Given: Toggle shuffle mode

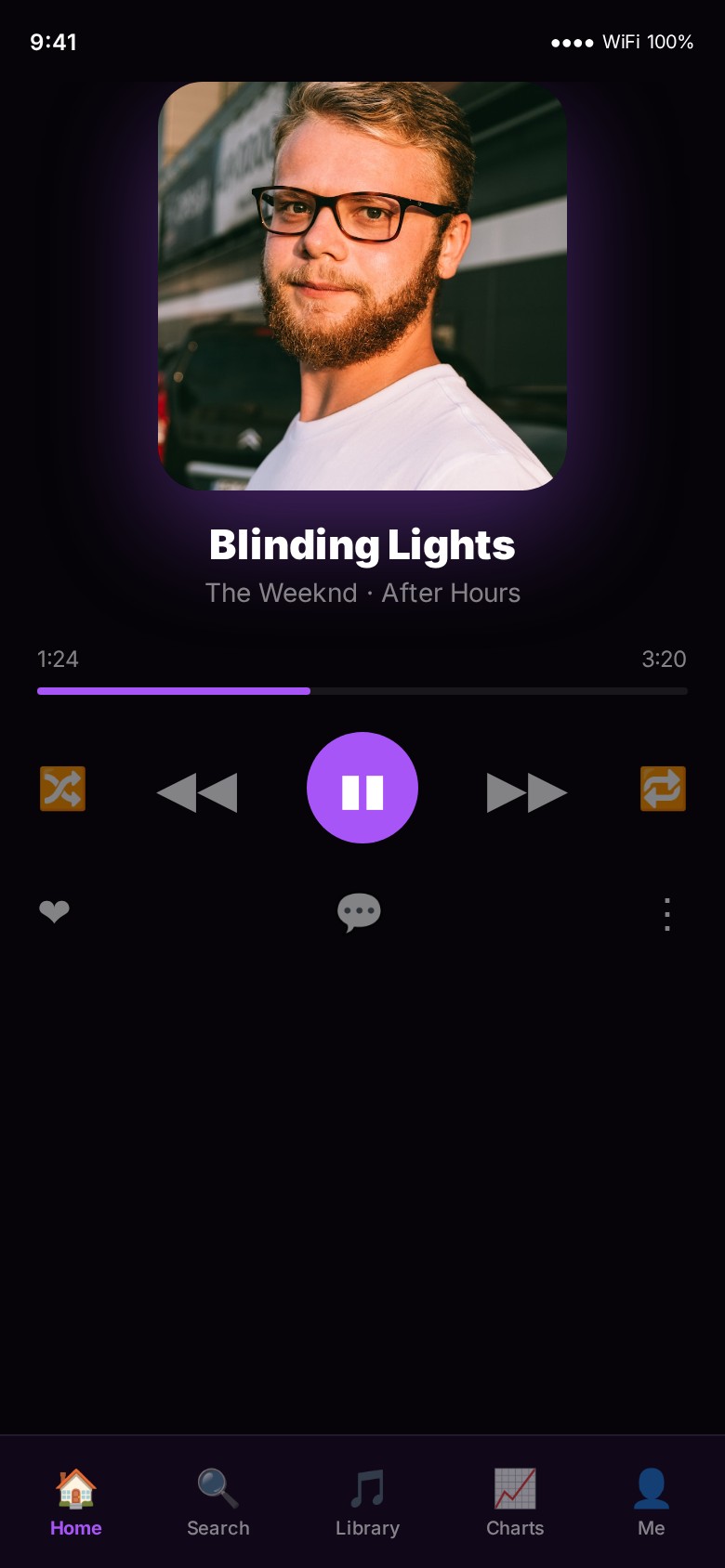Looking at the screenshot, I should 62,789.
